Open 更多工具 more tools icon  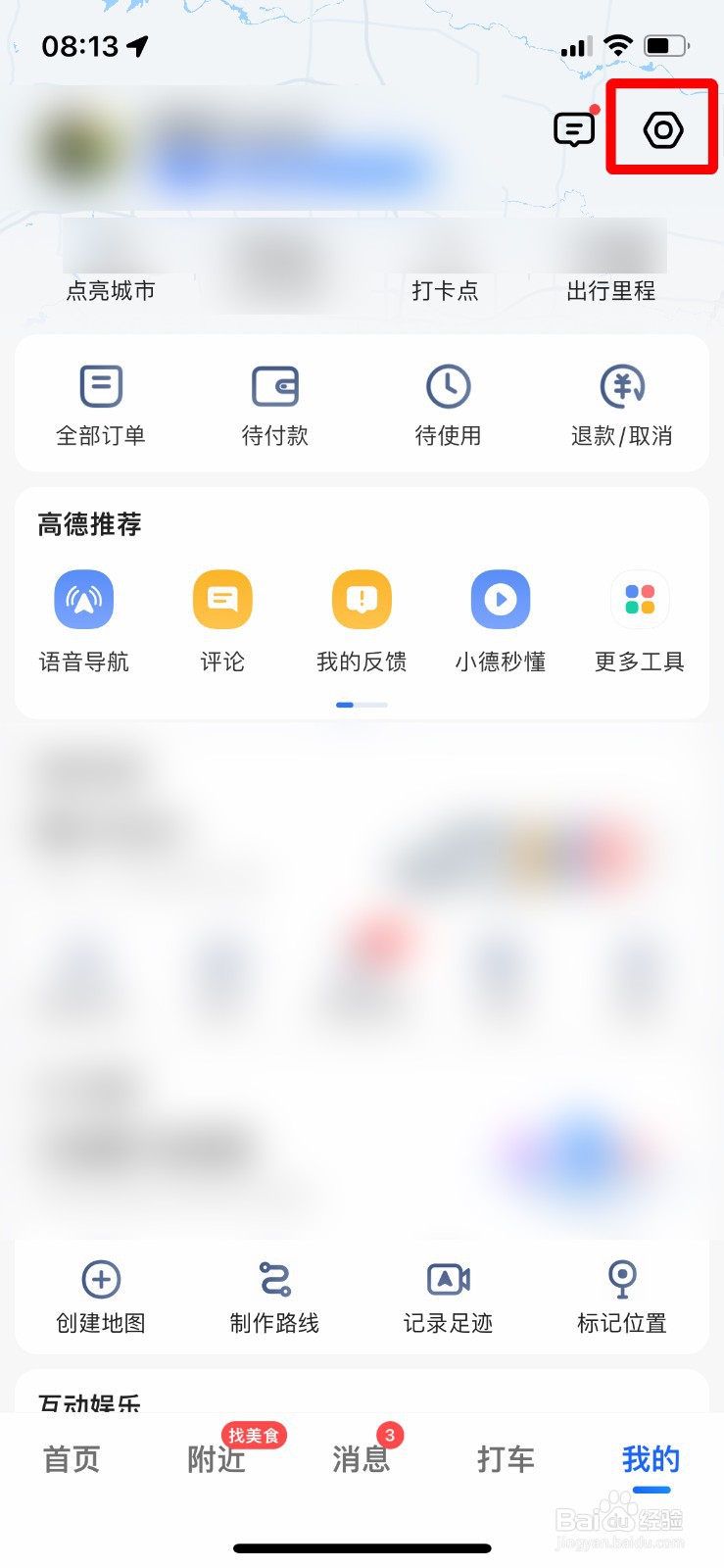click(639, 617)
